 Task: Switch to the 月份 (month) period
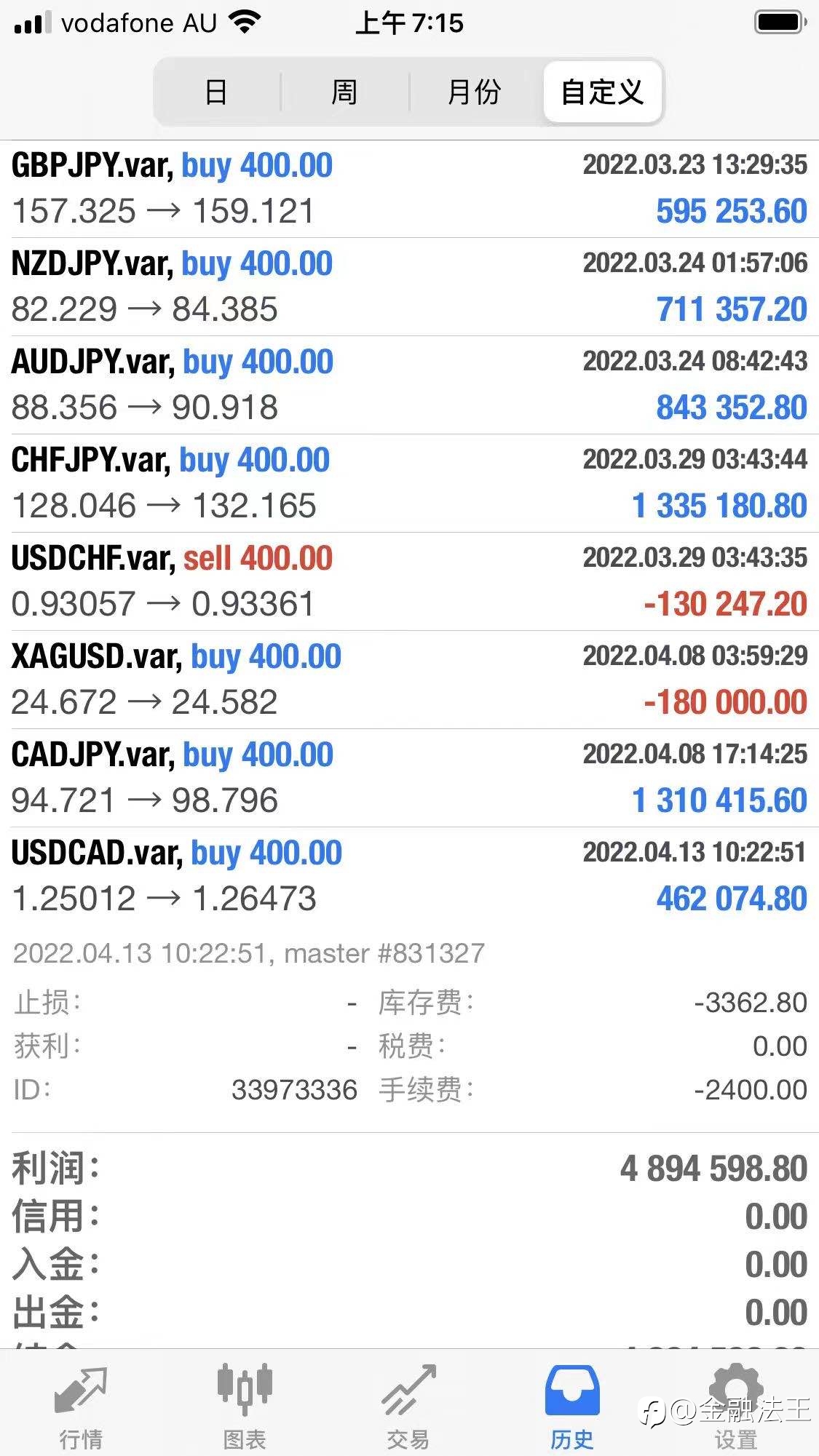tap(474, 92)
